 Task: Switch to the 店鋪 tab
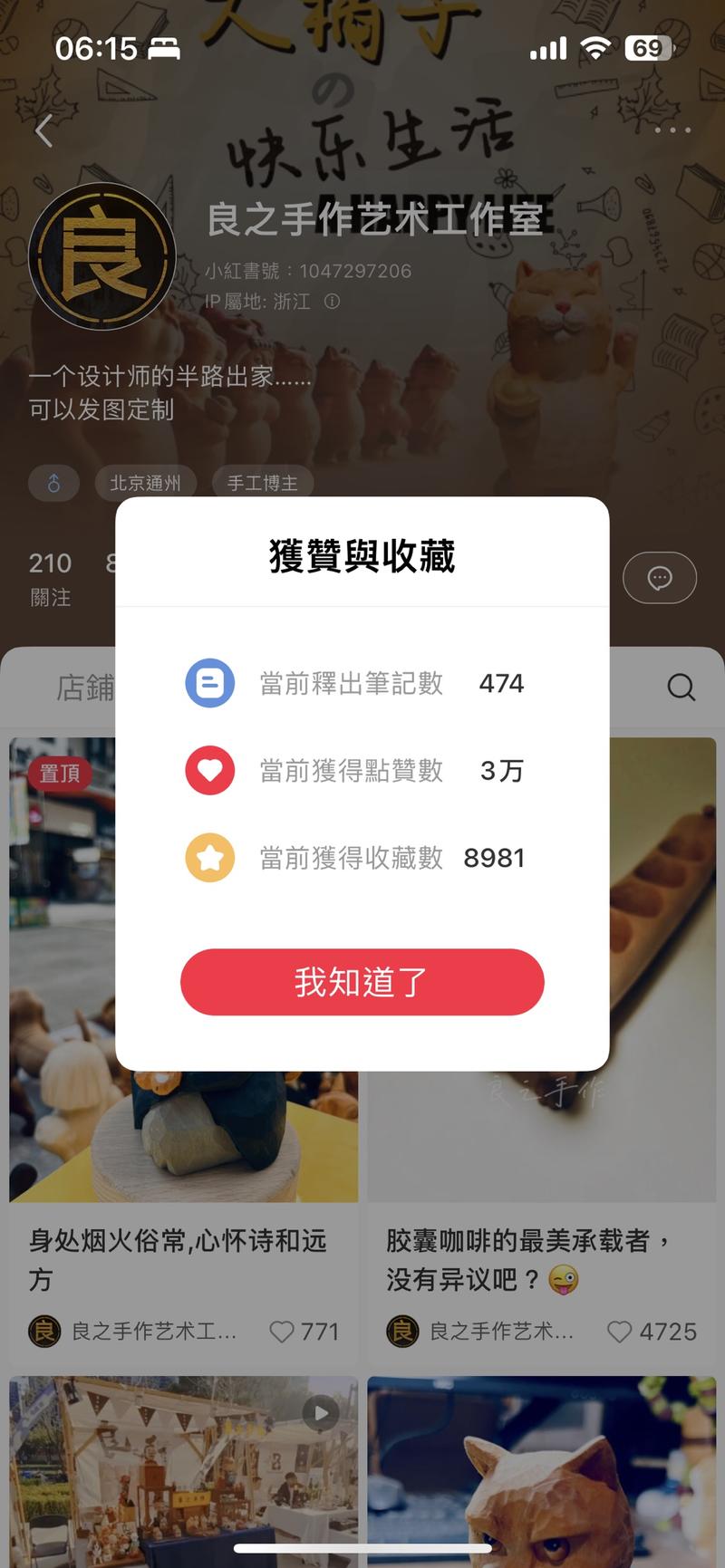pos(85,688)
